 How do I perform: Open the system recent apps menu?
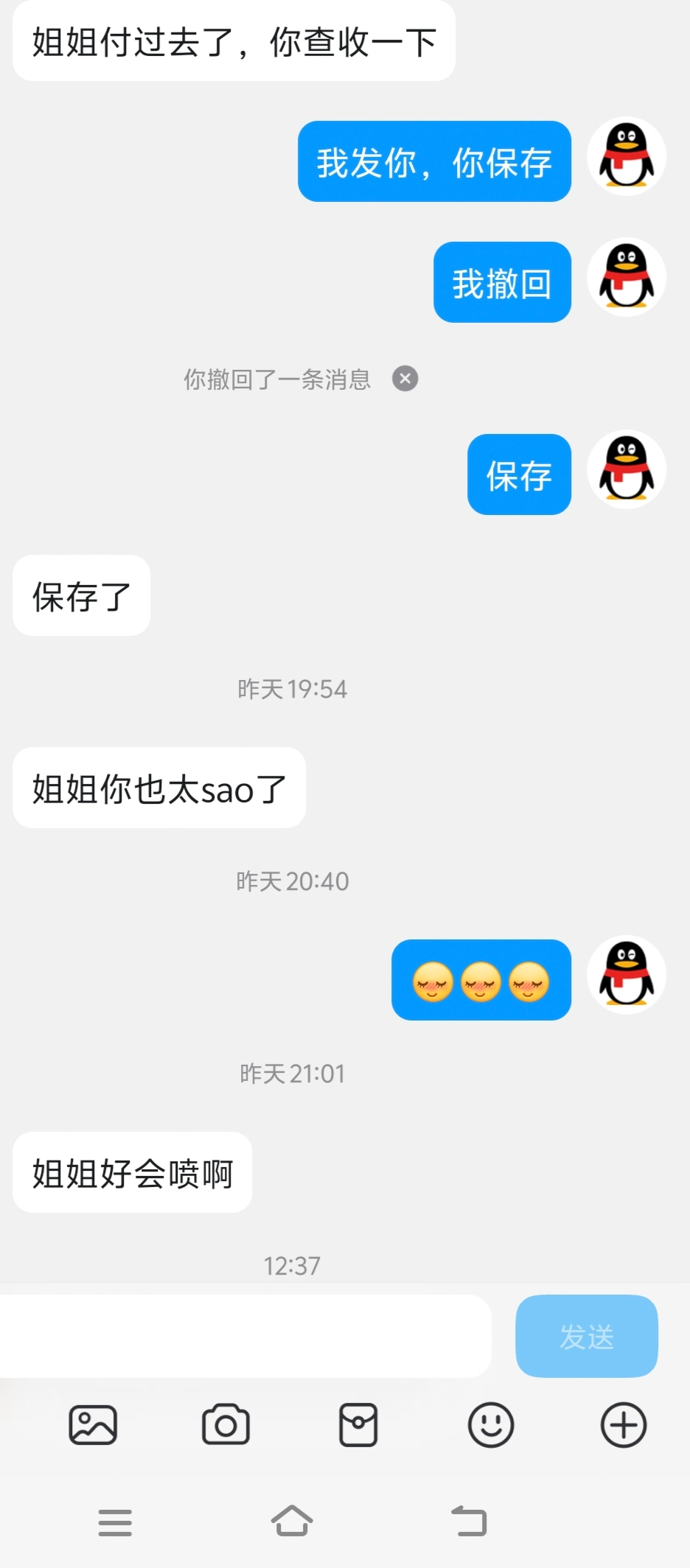(115, 1522)
